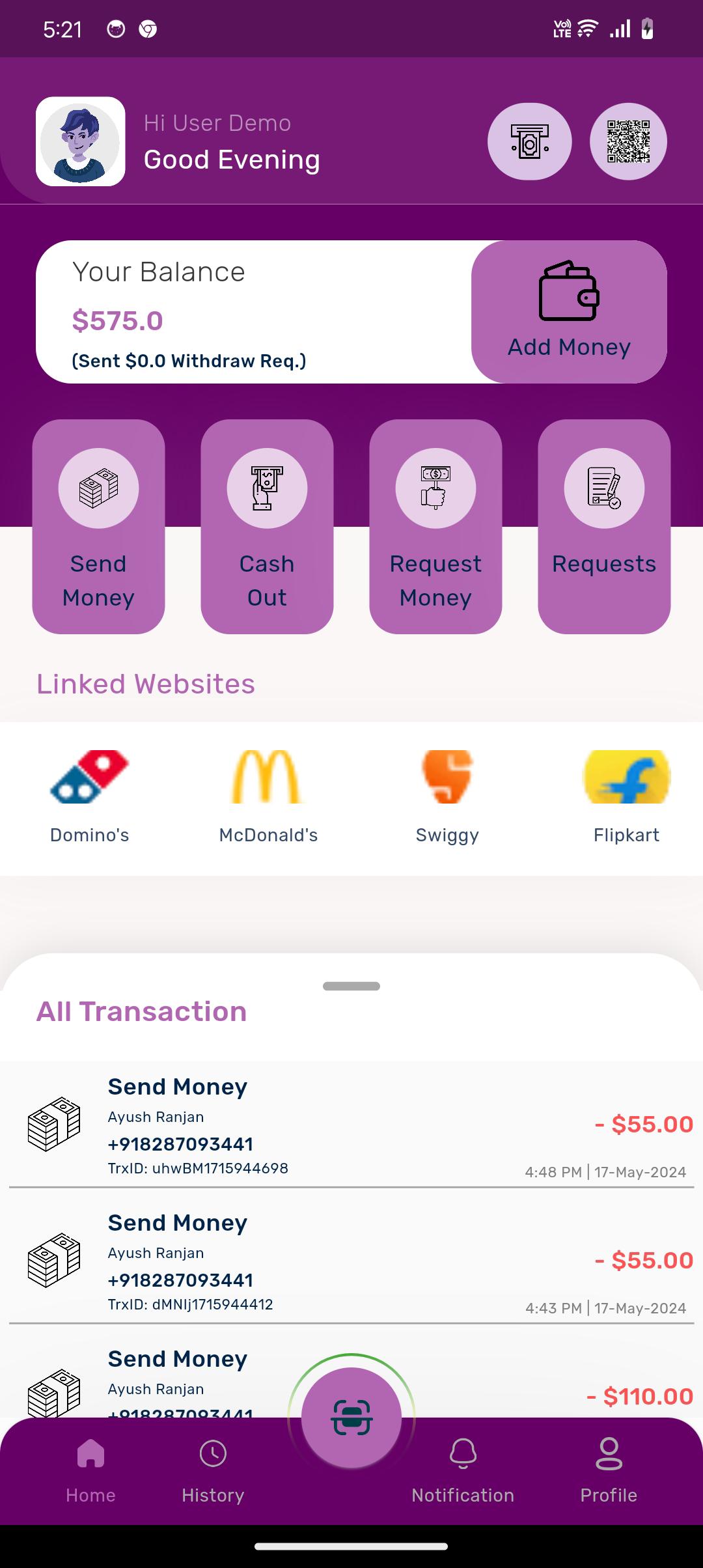Tap the All Transaction sheet handle
The image size is (703, 1568).
[x=351, y=986]
